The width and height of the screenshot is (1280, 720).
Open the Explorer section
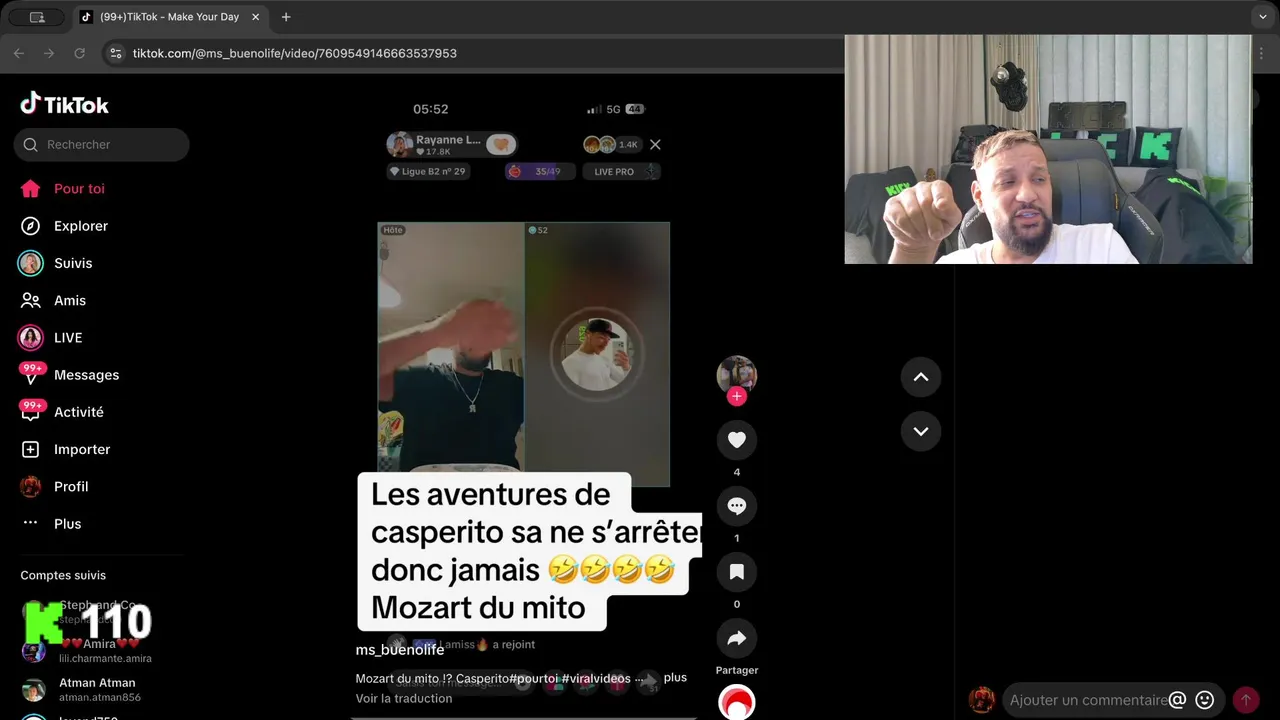pyautogui.click(x=80, y=226)
